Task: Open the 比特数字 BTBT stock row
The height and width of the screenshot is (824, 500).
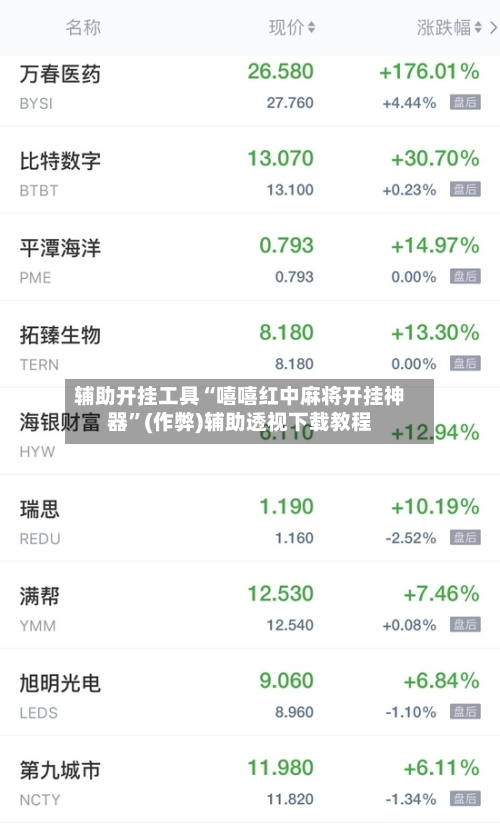Action: click(250, 170)
